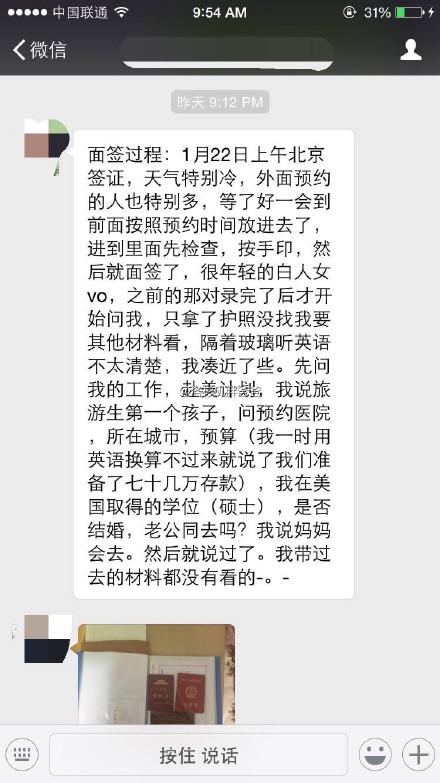Tap the sender's avatar beside the 面签过程 message

click(x=47, y=138)
